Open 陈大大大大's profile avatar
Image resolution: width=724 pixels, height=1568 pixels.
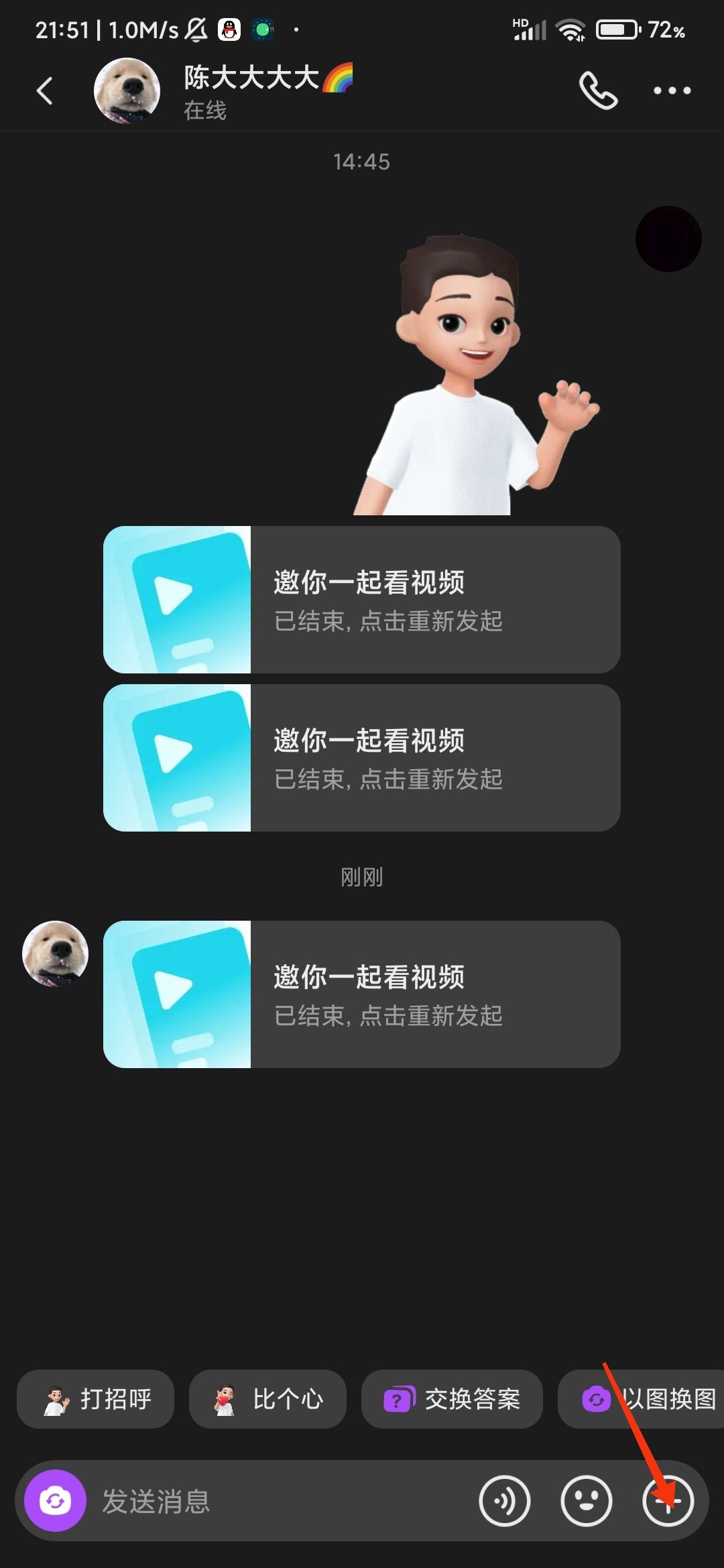(126, 89)
